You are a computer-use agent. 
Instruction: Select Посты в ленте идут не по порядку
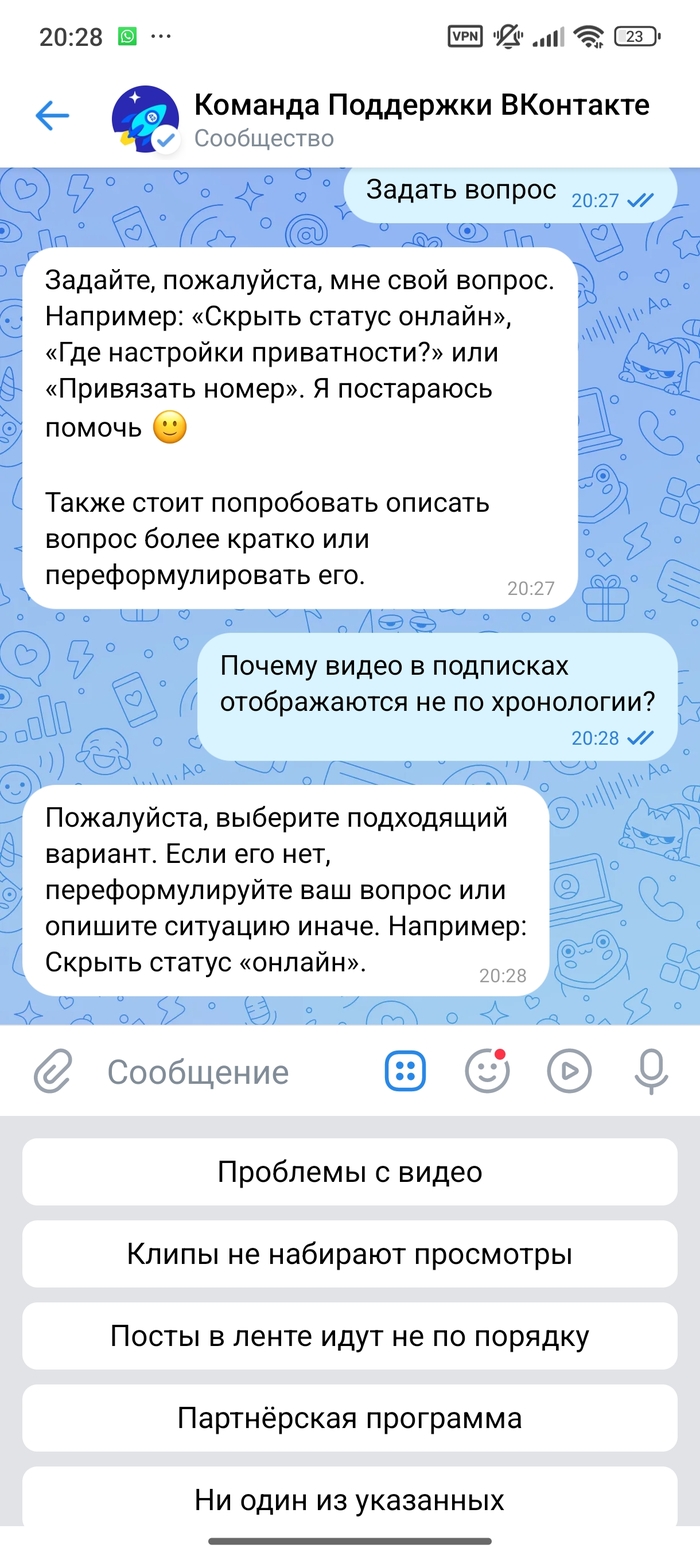point(350,1336)
